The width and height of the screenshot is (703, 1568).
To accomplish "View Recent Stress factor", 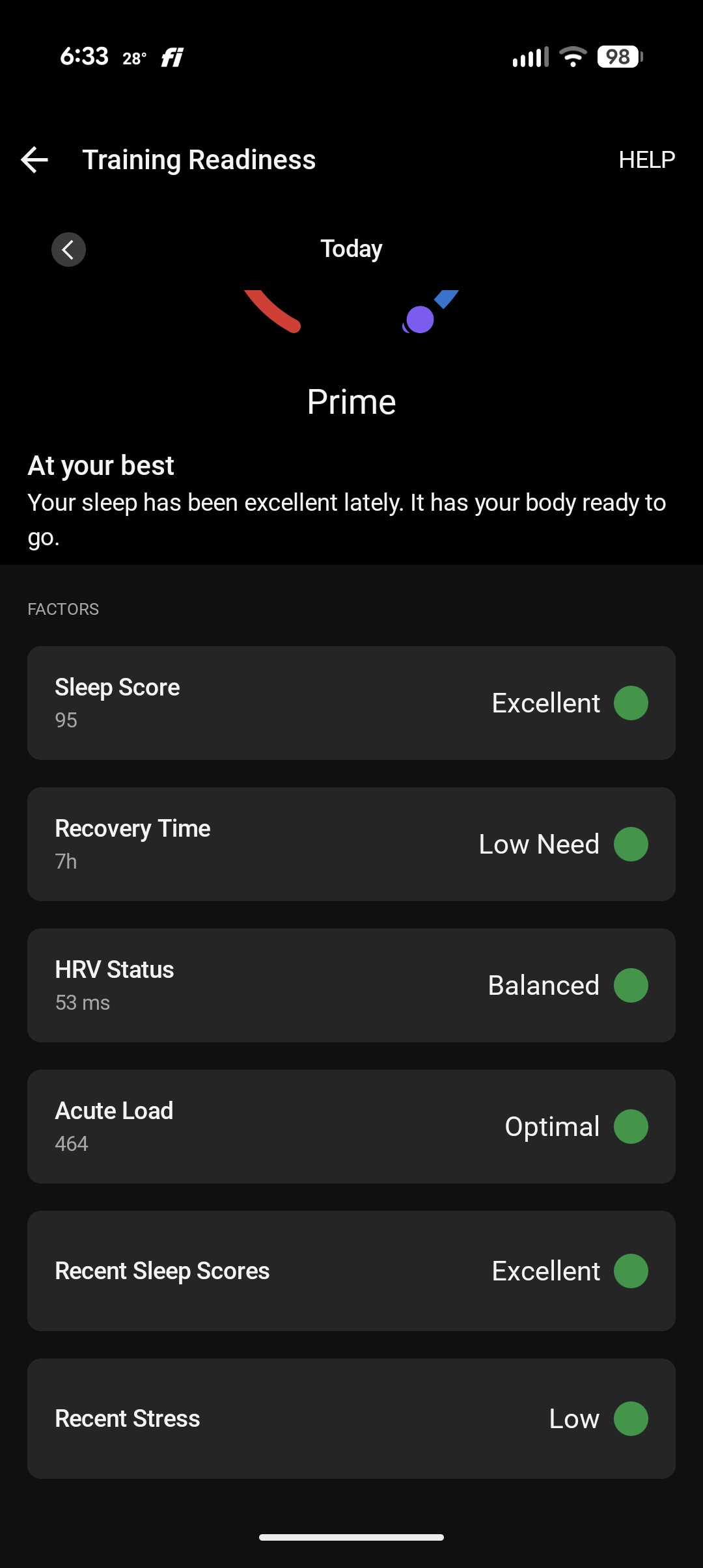I will click(x=351, y=1418).
